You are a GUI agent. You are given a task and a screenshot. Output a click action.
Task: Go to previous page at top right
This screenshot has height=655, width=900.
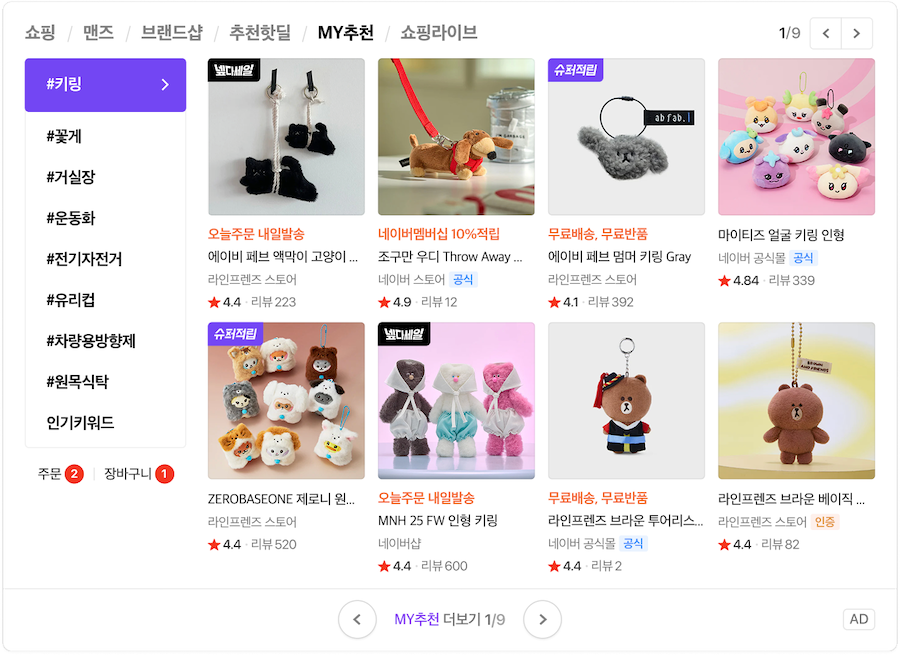coord(825,33)
